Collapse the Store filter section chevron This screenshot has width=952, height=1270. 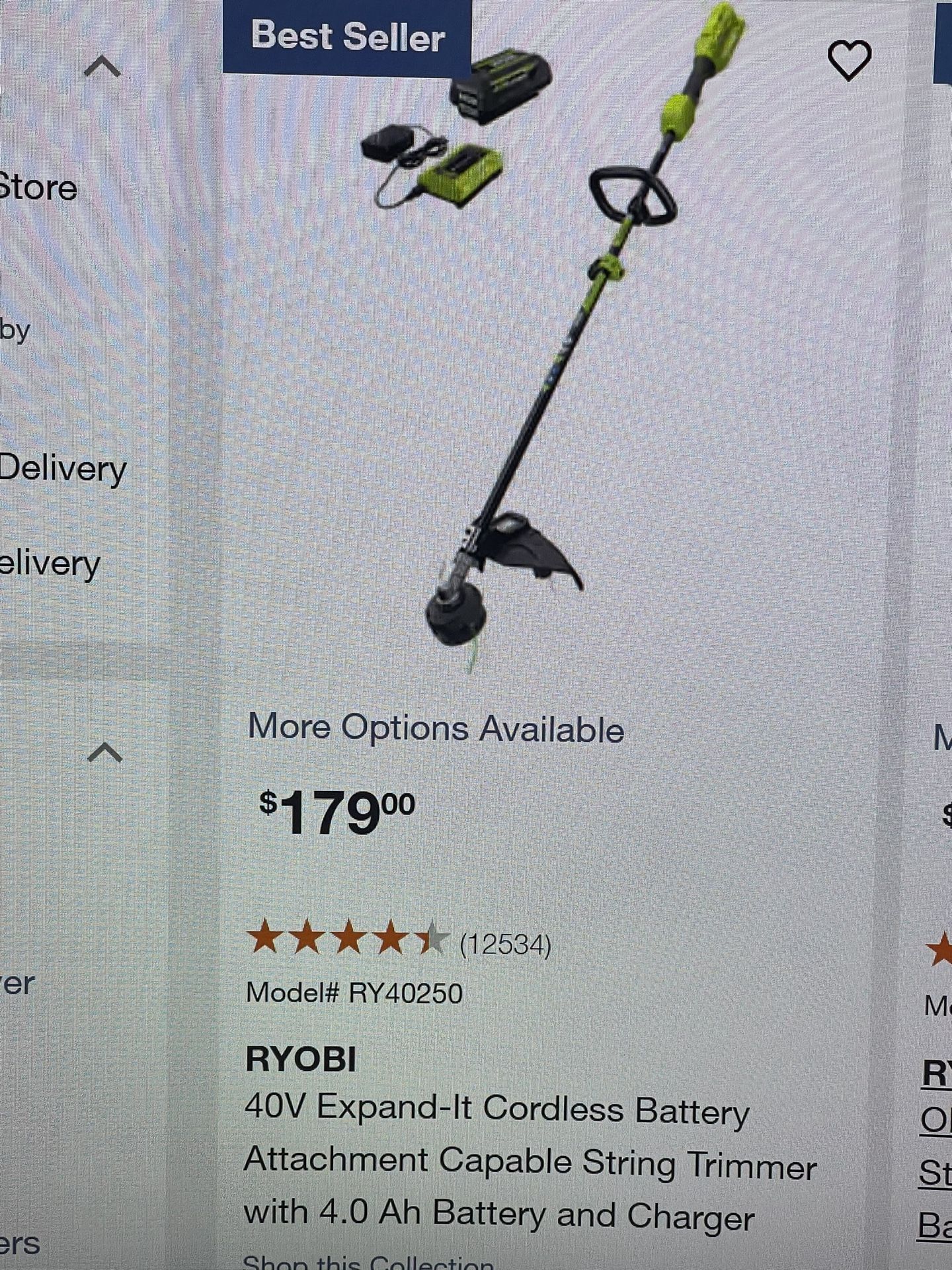click(103, 66)
